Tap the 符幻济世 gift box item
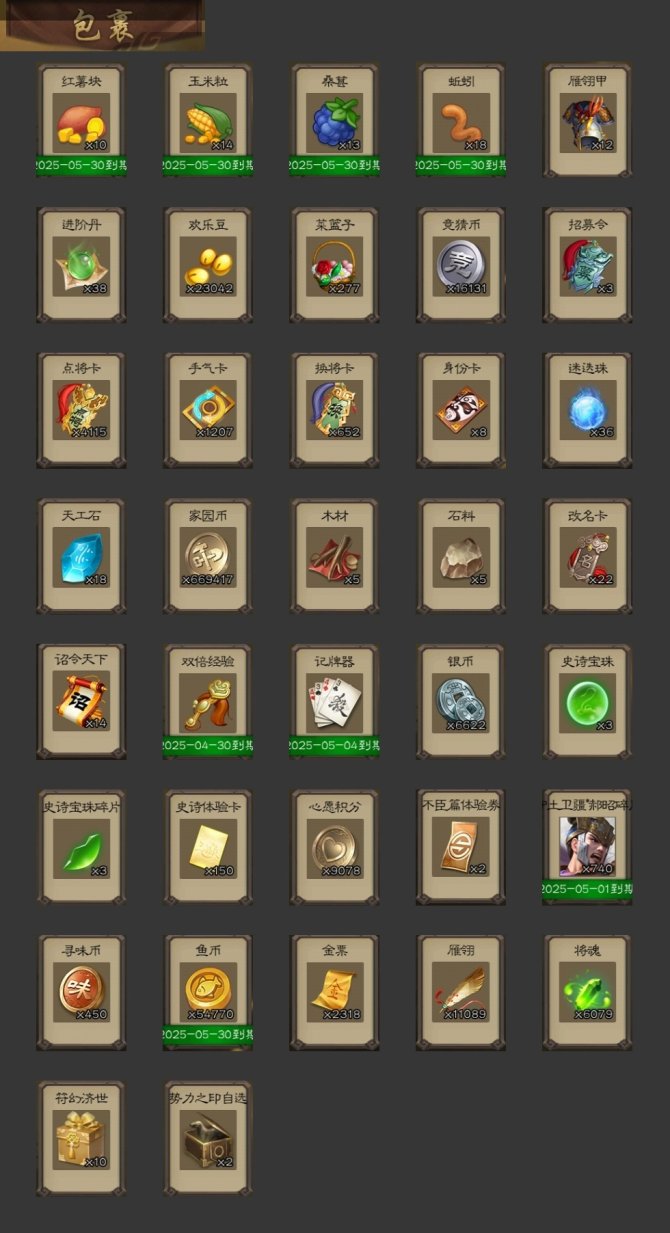Viewport: 670px width, 1233px height. point(81,1138)
